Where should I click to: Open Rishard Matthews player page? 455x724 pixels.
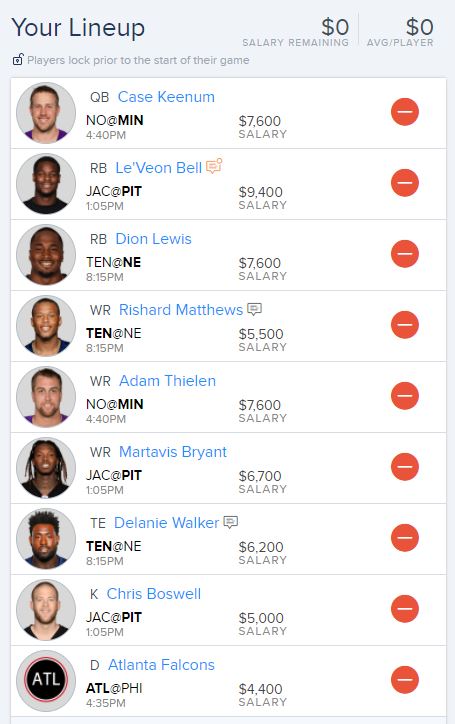[181, 310]
